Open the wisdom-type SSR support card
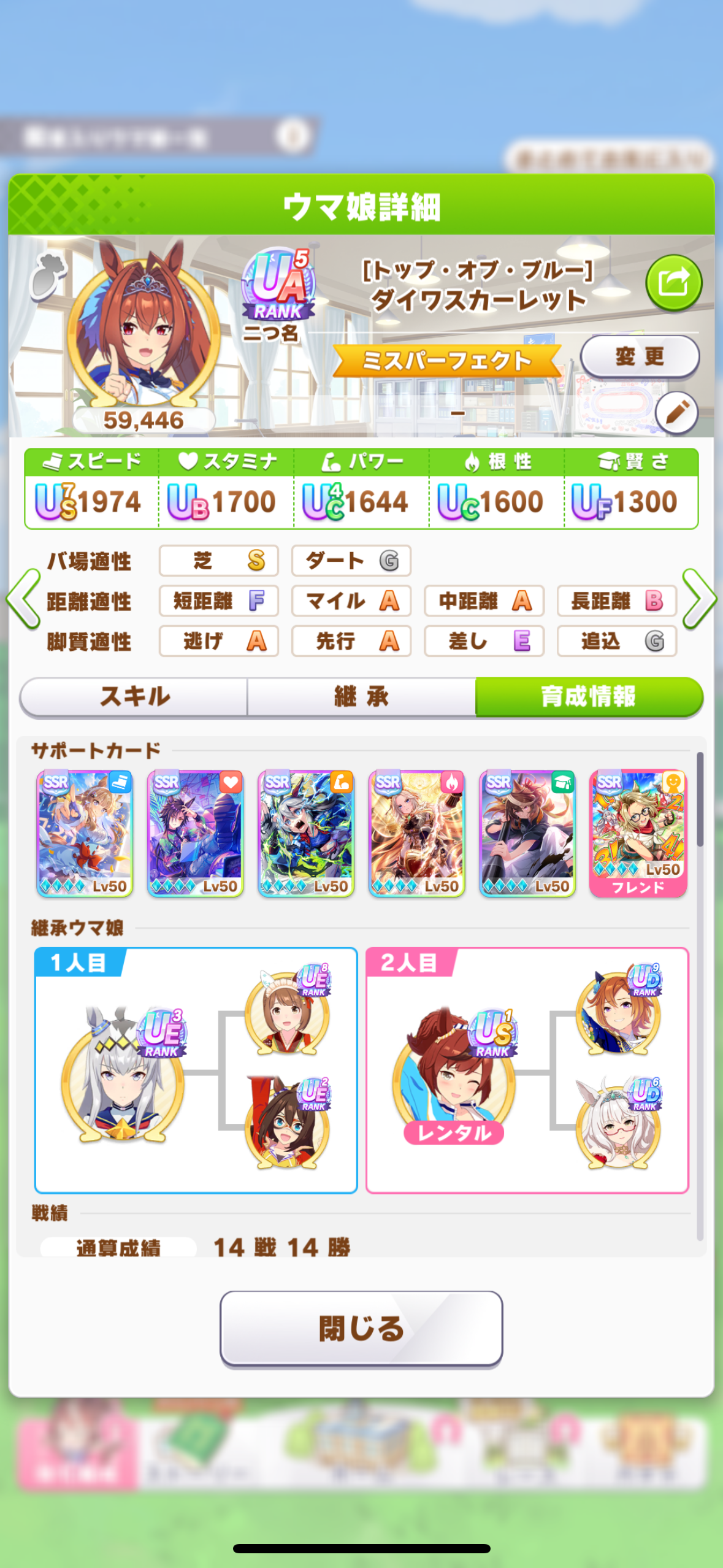The height and width of the screenshot is (1568, 723). coord(527,834)
